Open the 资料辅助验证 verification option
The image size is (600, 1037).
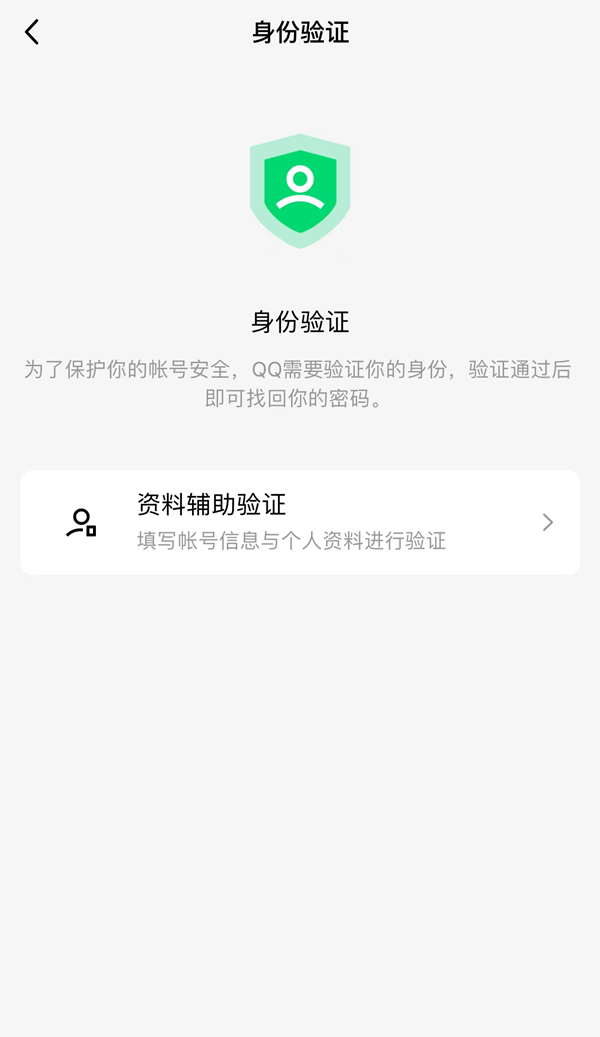click(300, 522)
